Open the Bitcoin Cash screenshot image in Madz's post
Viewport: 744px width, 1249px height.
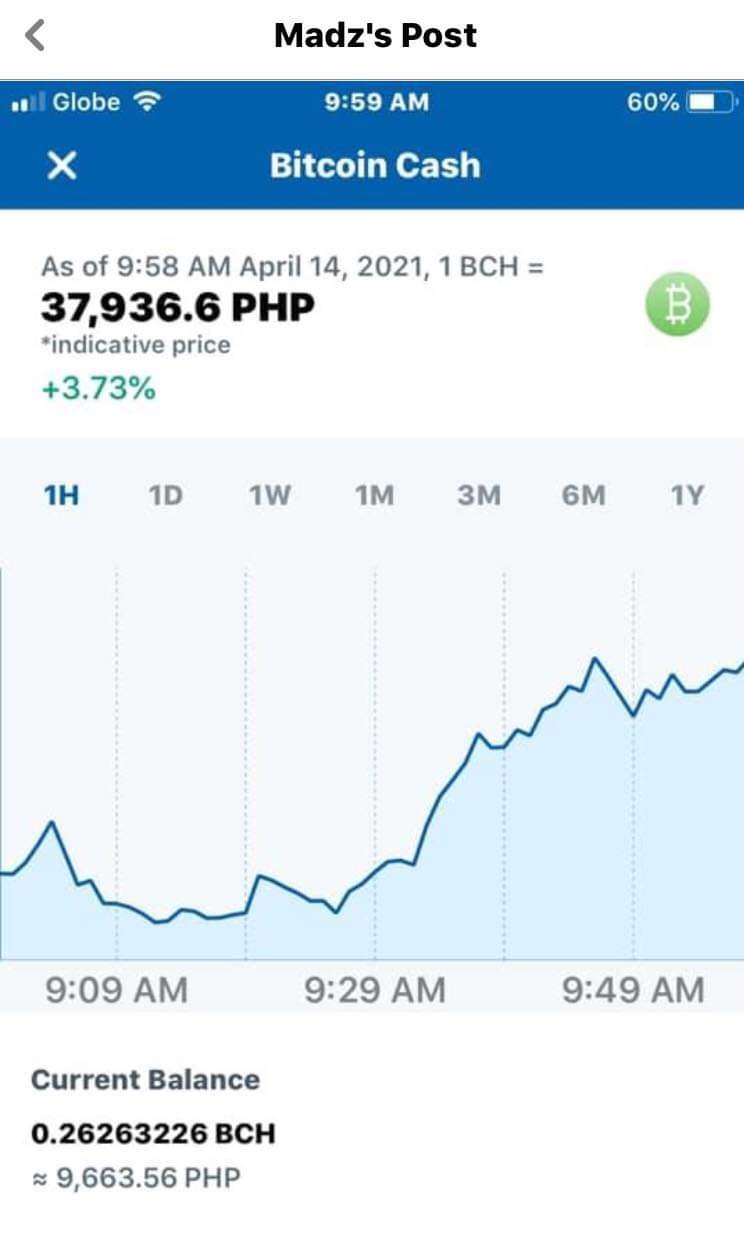coord(372,664)
